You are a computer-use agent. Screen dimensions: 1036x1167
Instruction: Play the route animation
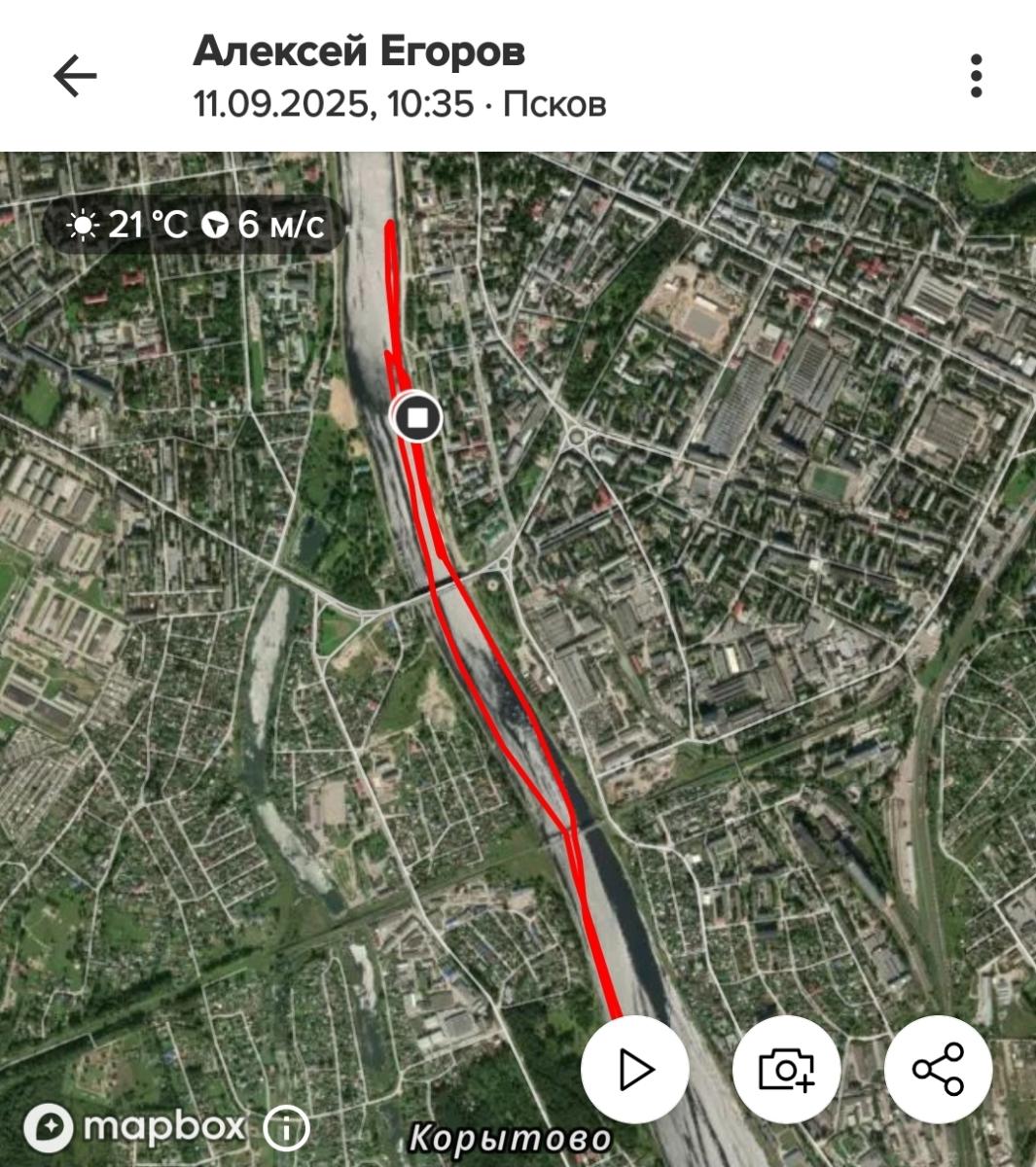[x=635, y=1070]
